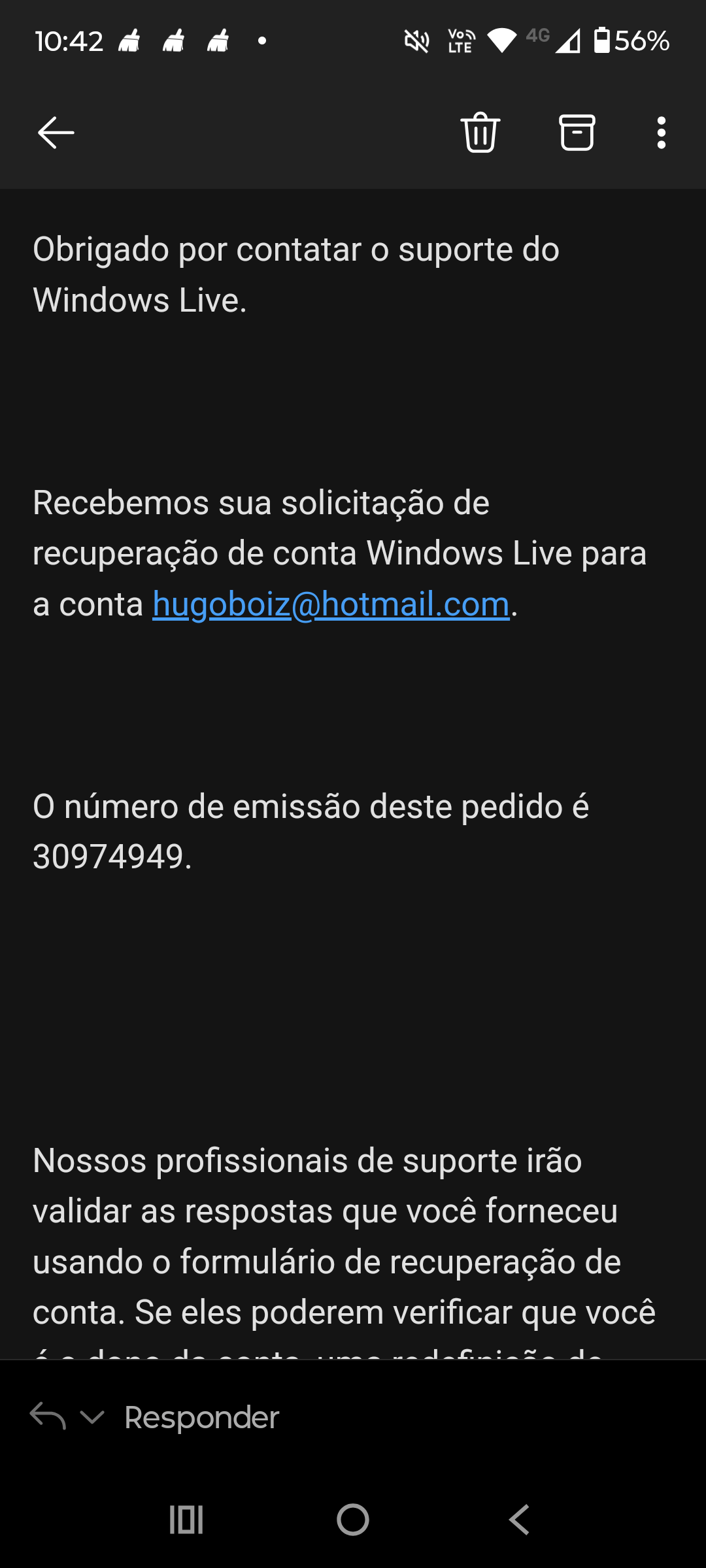The image size is (706, 1568).
Task: Delete this email with the trash icon
Action: point(480,133)
